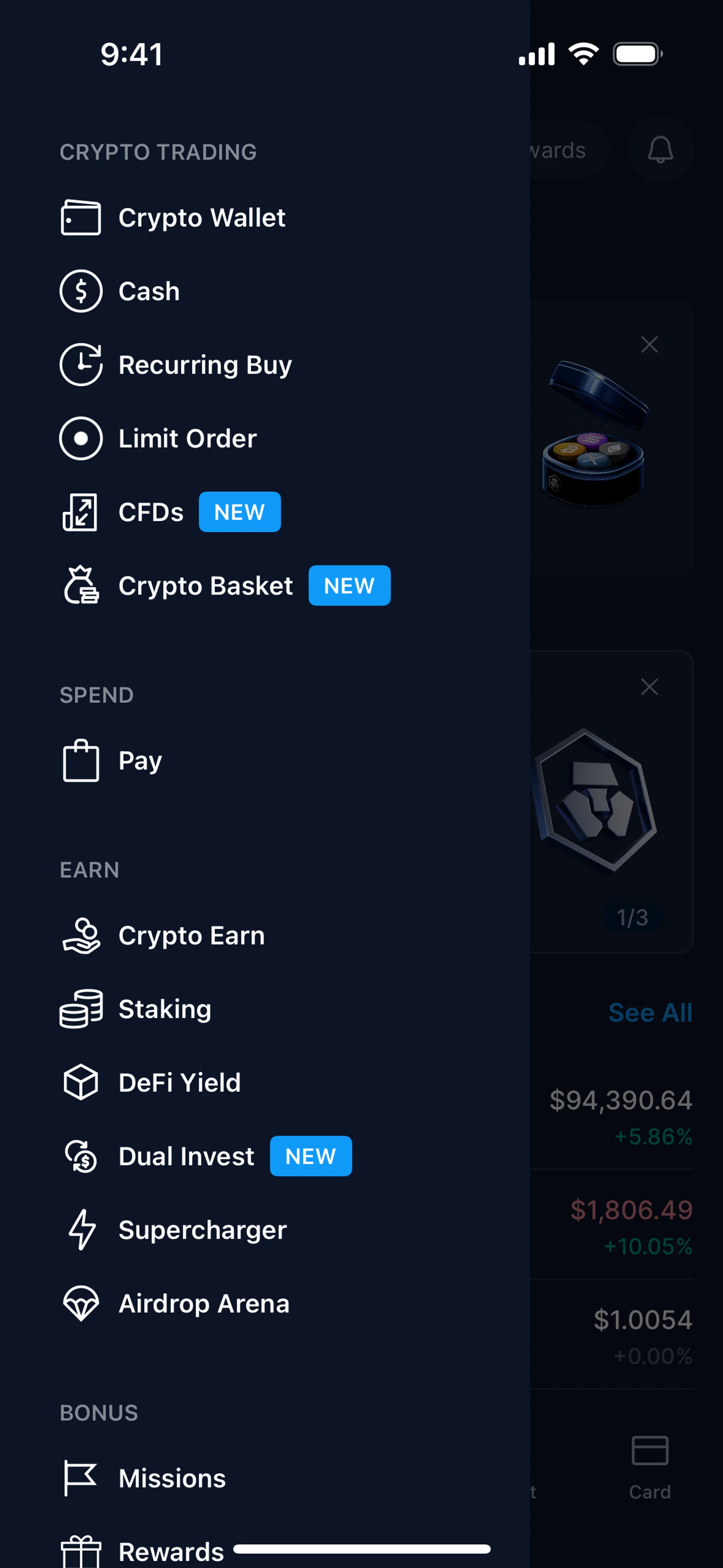This screenshot has height=1568, width=723.
Task: Dismiss the crypto basket promo card
Action: click(x=649, y=345)
